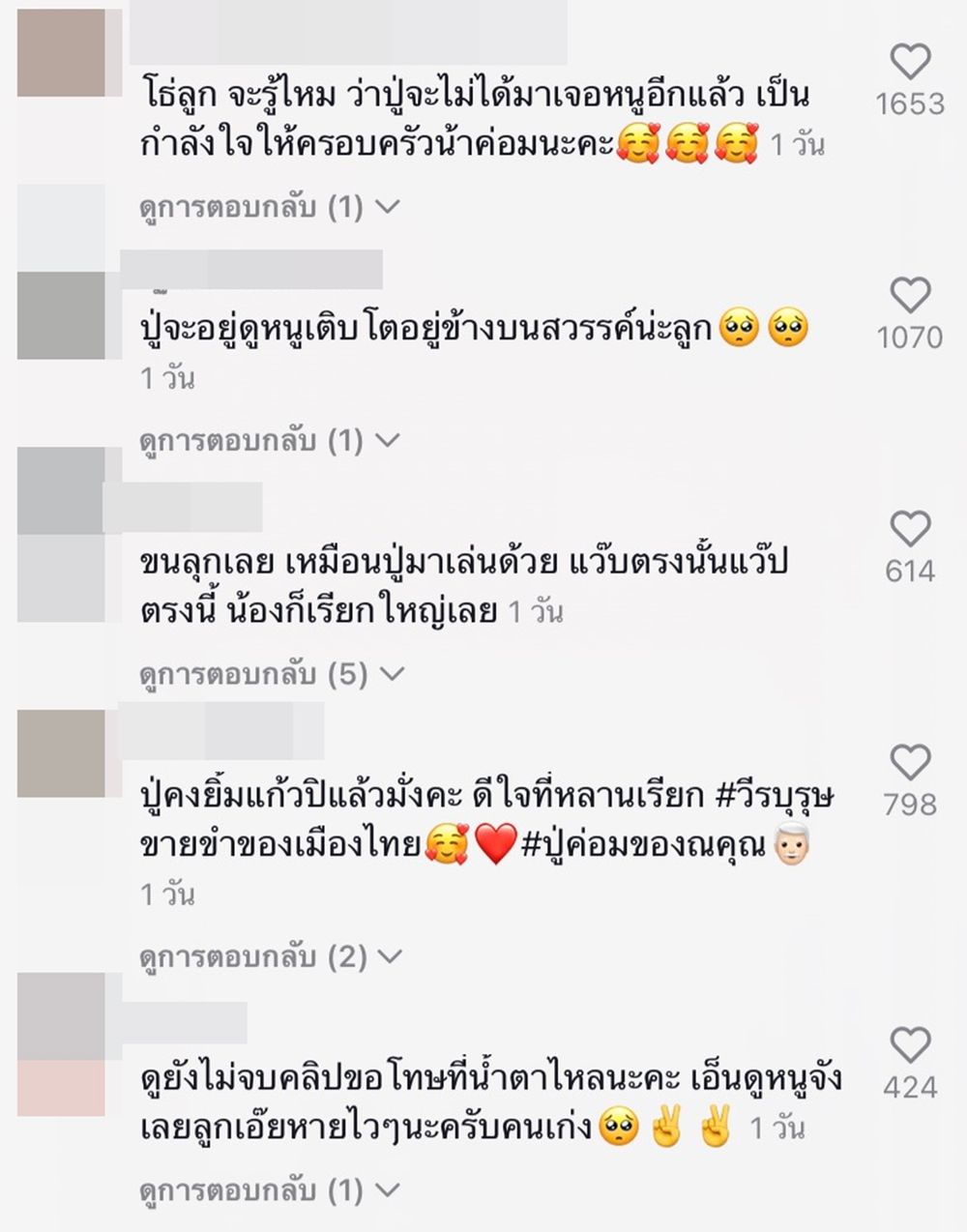Expand the 5 replies under the 614-like comment
The height and width of the screenshot is (1232, 967).
point(269,674)
